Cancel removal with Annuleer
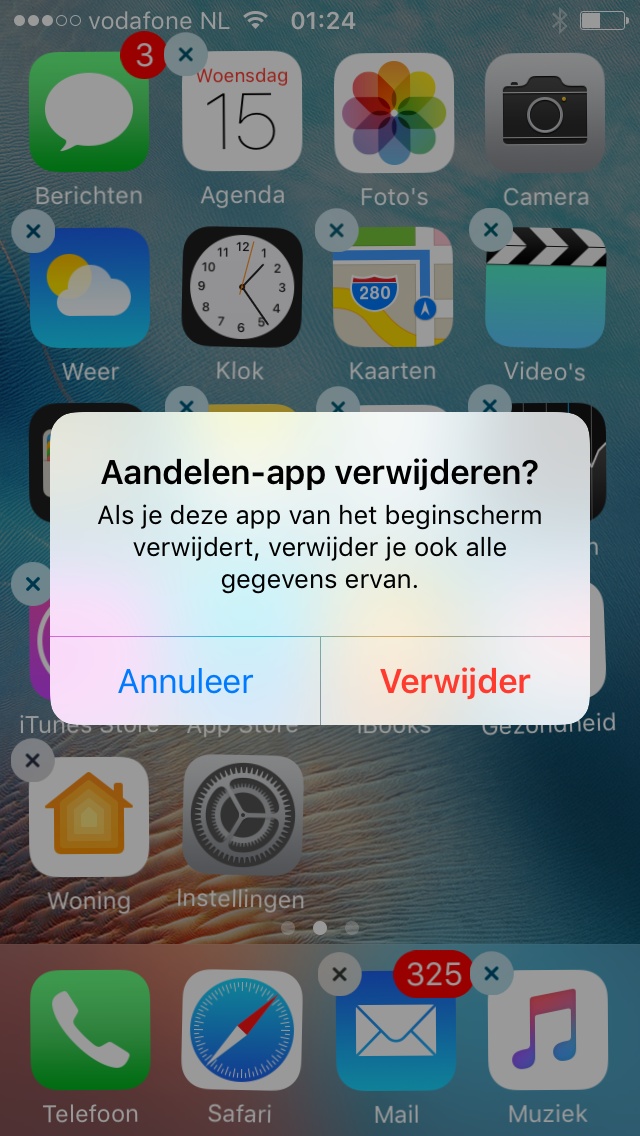Screen dimensions: 640x1136 click(186, 681)
